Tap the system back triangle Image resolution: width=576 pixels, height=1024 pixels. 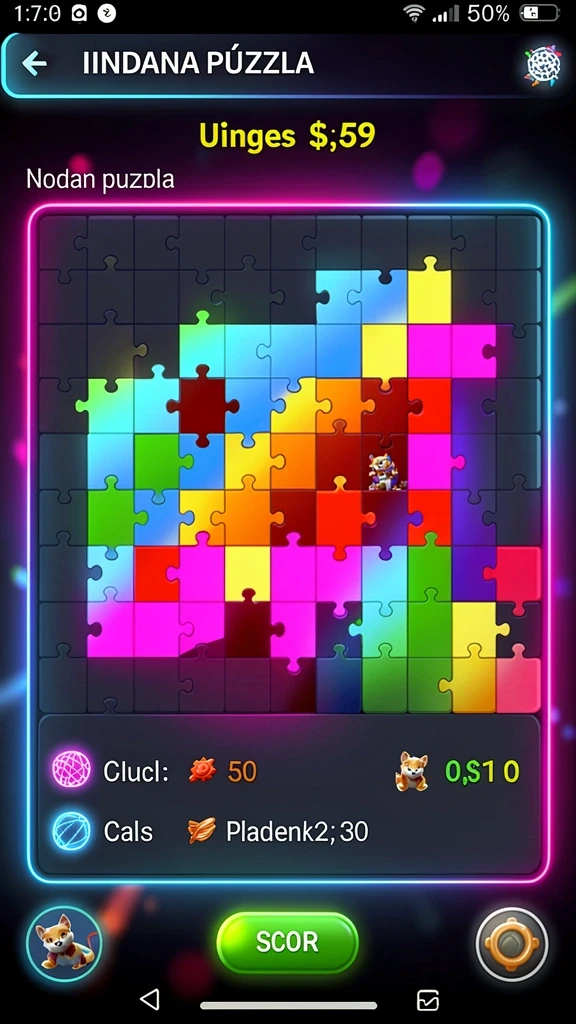tap(150, 999)
